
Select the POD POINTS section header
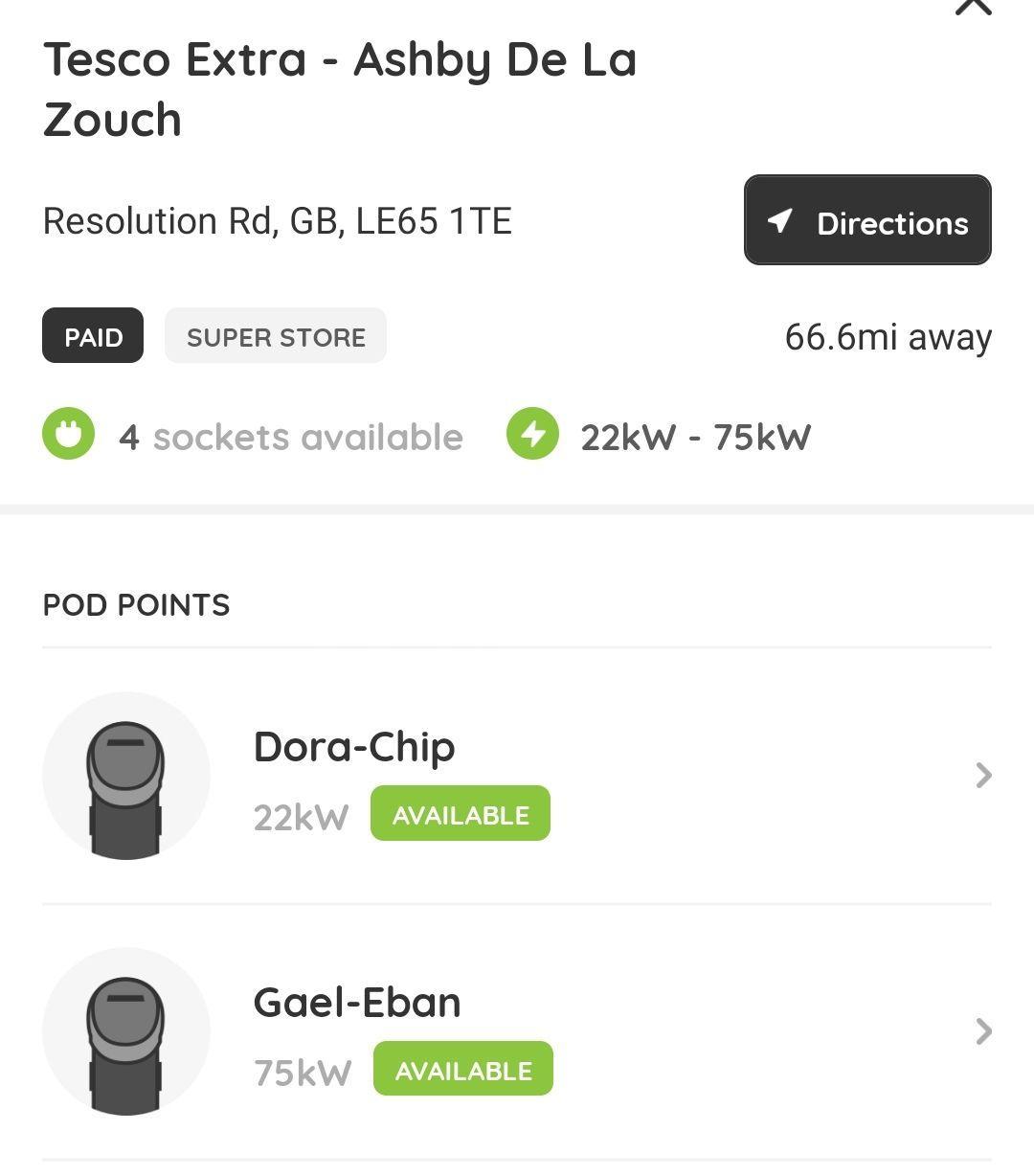click(136, 604)
